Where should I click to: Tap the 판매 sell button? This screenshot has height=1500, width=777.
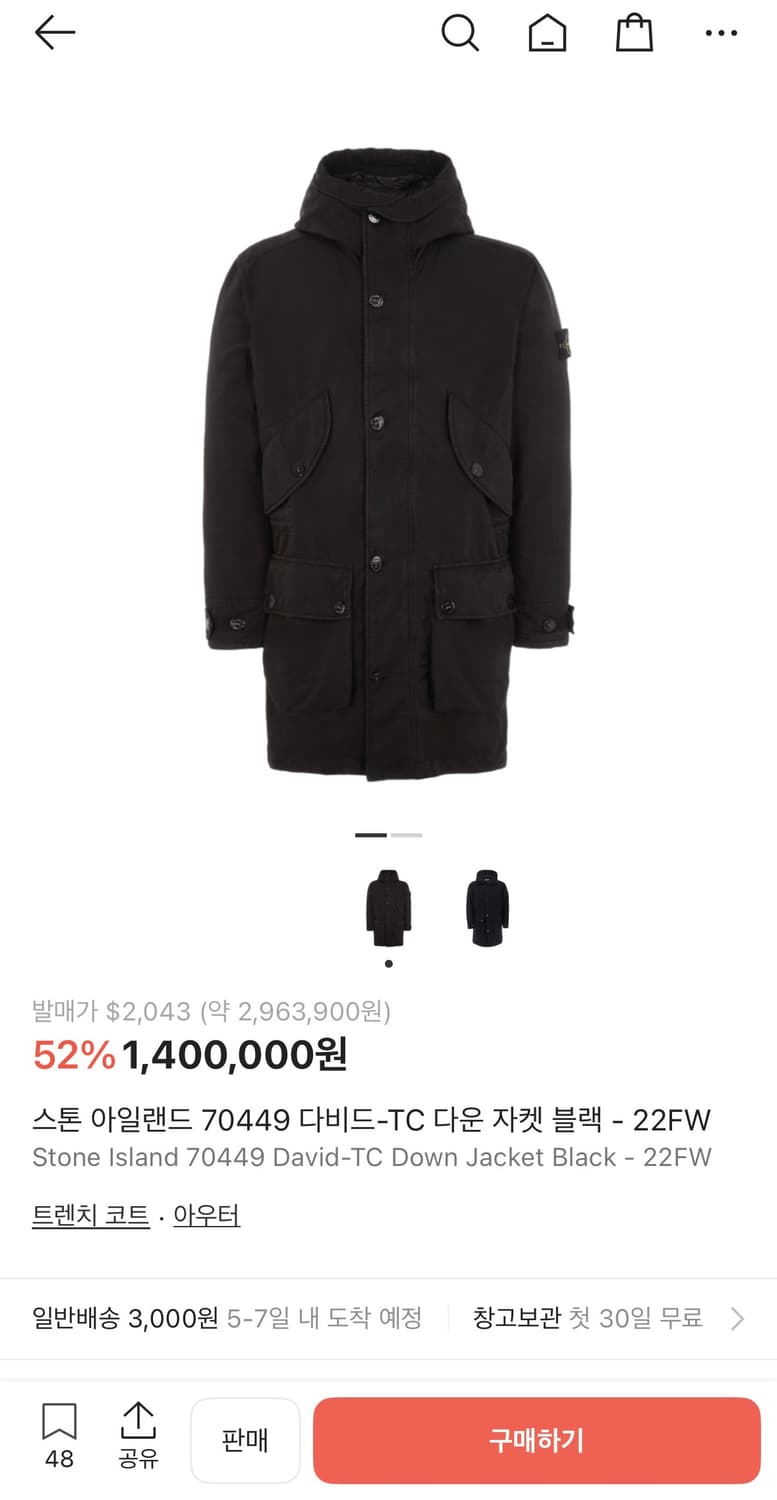[245, 1440]
